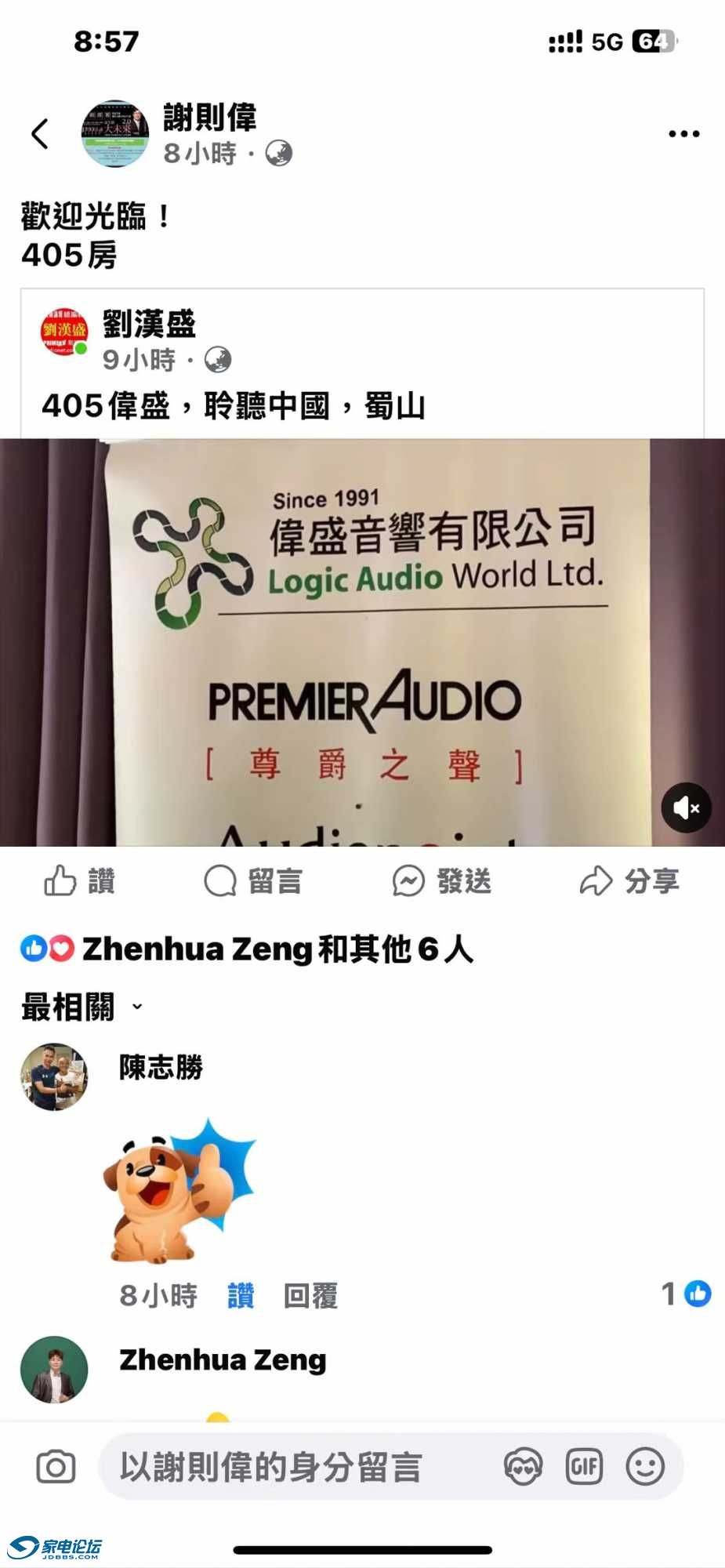
Task: Like 陳志勝's sticker comment
Action: tap(241, 1295)
